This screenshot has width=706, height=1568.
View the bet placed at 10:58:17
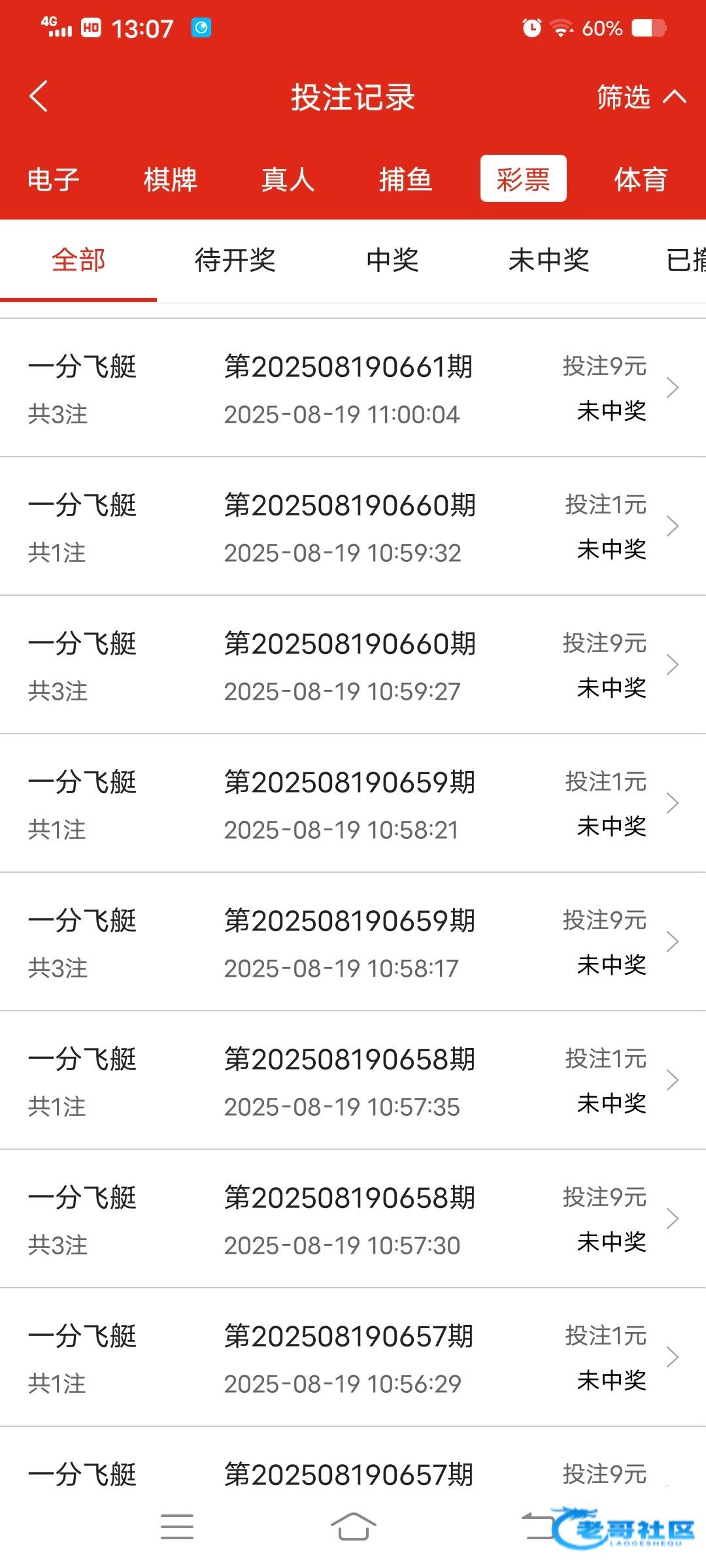tap(353, 942)
